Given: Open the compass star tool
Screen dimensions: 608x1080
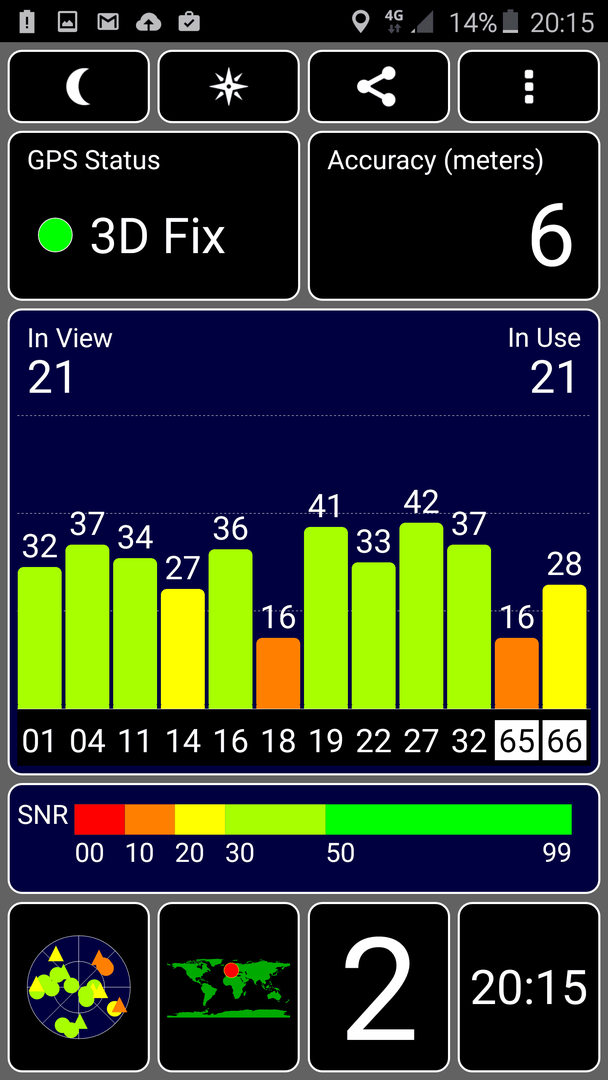Looking at the screenshot, I should pos(229,87).
